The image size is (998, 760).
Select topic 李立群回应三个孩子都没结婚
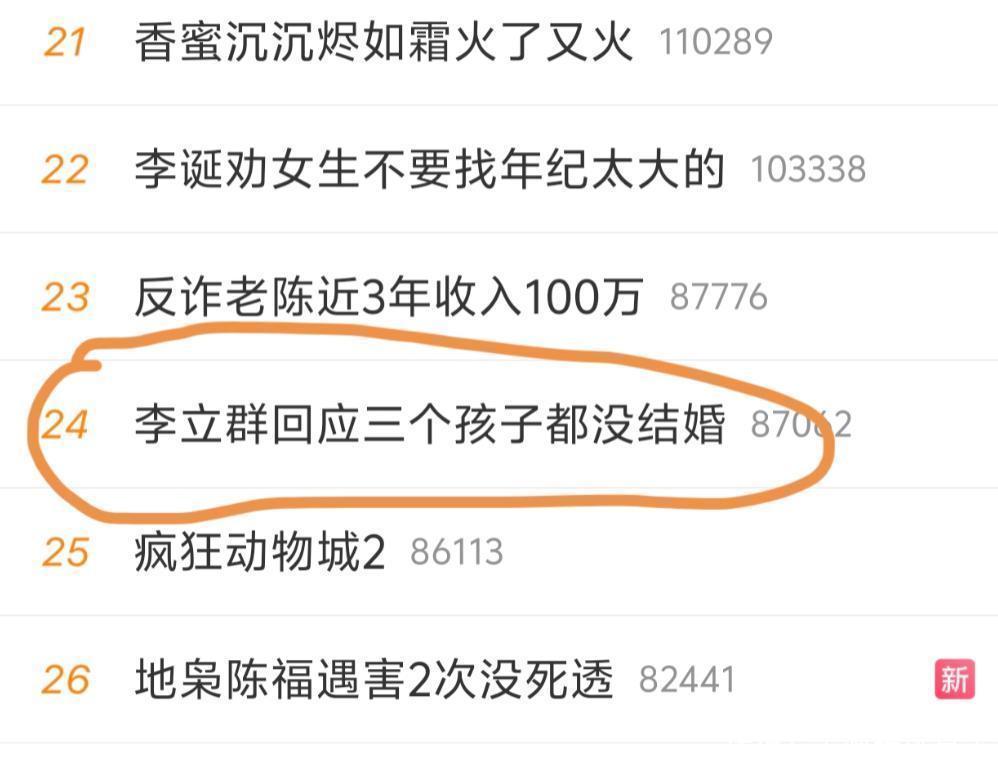(428, 424)
